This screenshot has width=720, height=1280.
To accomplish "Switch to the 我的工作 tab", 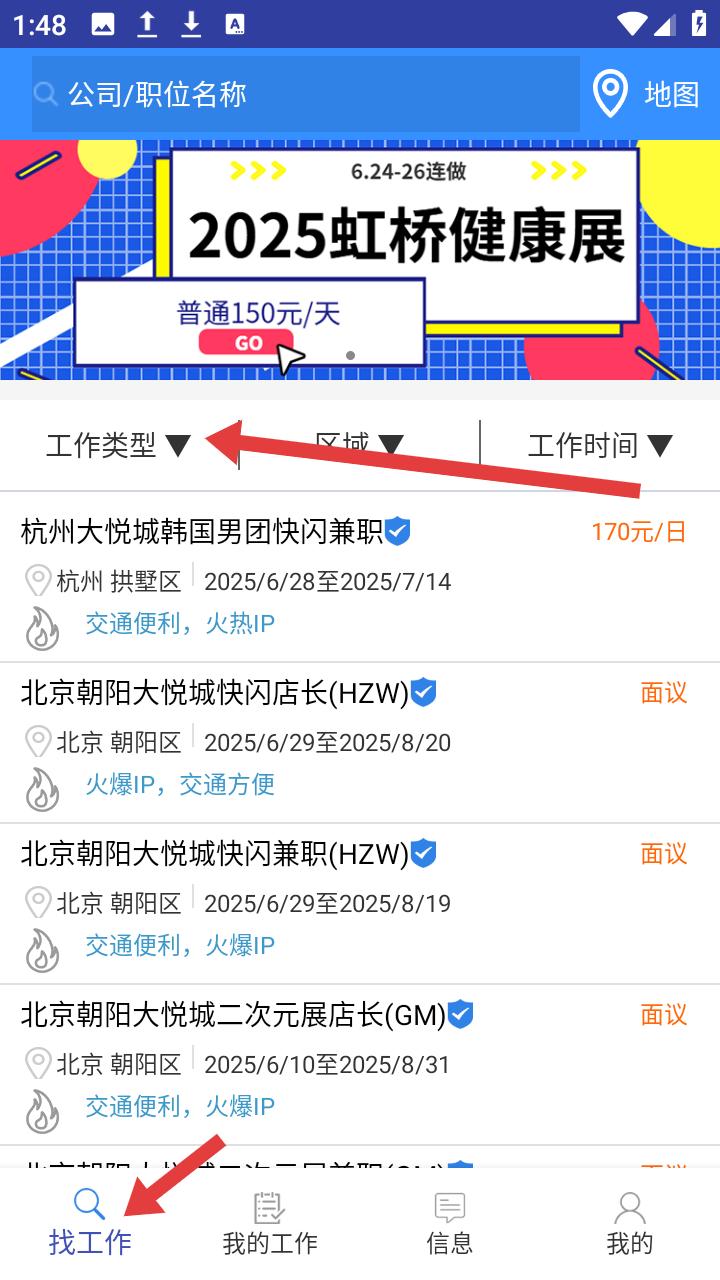I will tap(270, 1222).
